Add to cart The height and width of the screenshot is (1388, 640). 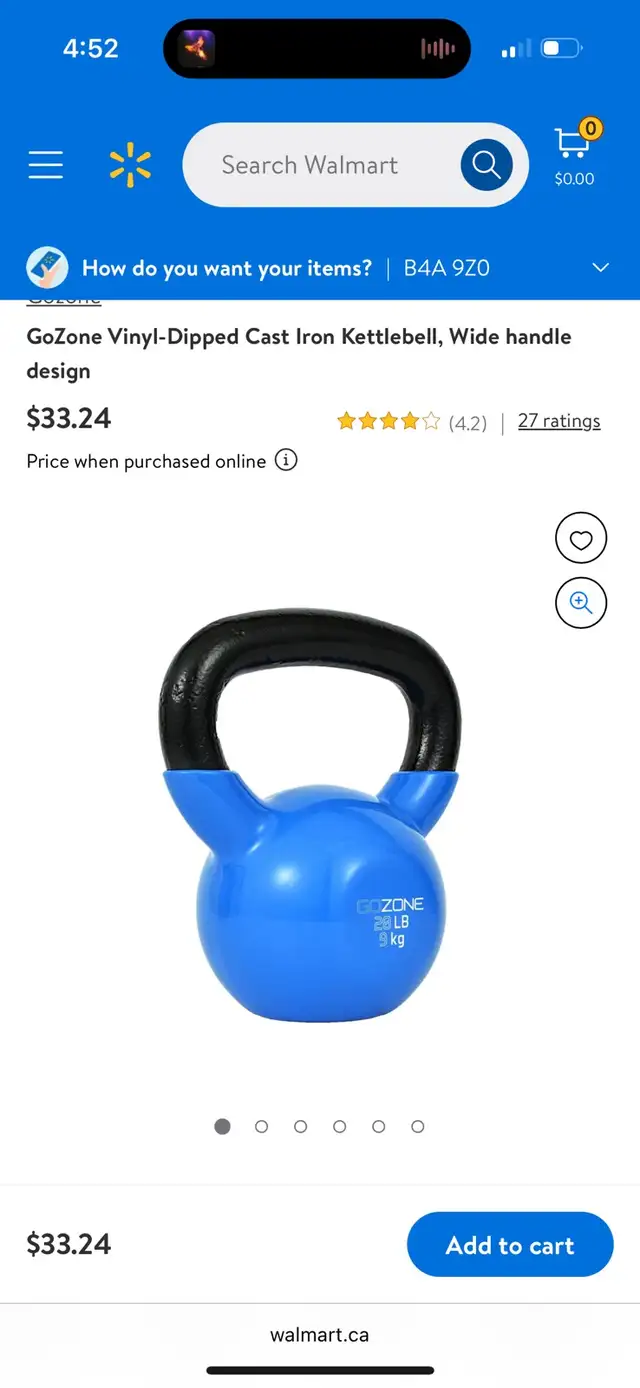point(510,1245)
